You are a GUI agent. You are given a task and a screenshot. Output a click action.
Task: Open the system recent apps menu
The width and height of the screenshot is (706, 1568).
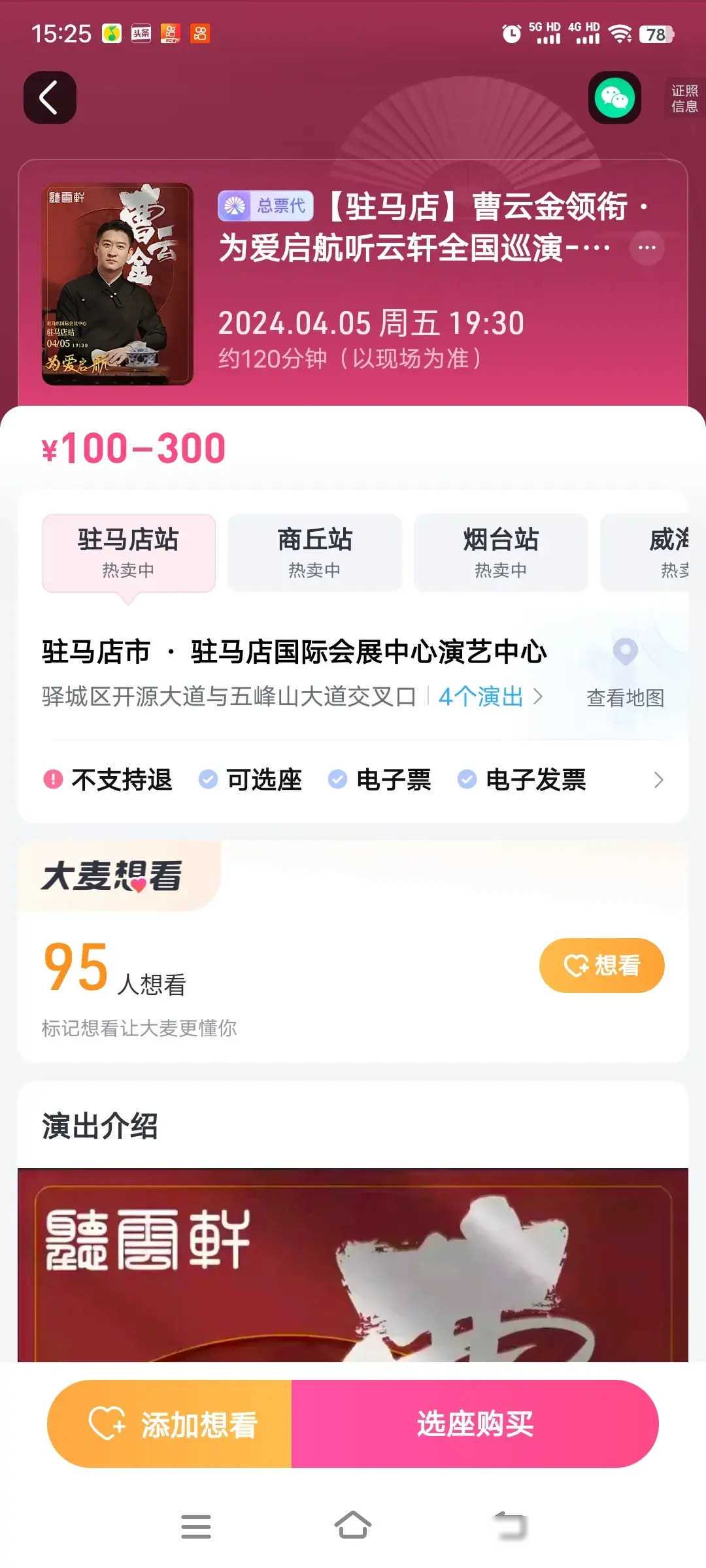tap(195, 1526)
